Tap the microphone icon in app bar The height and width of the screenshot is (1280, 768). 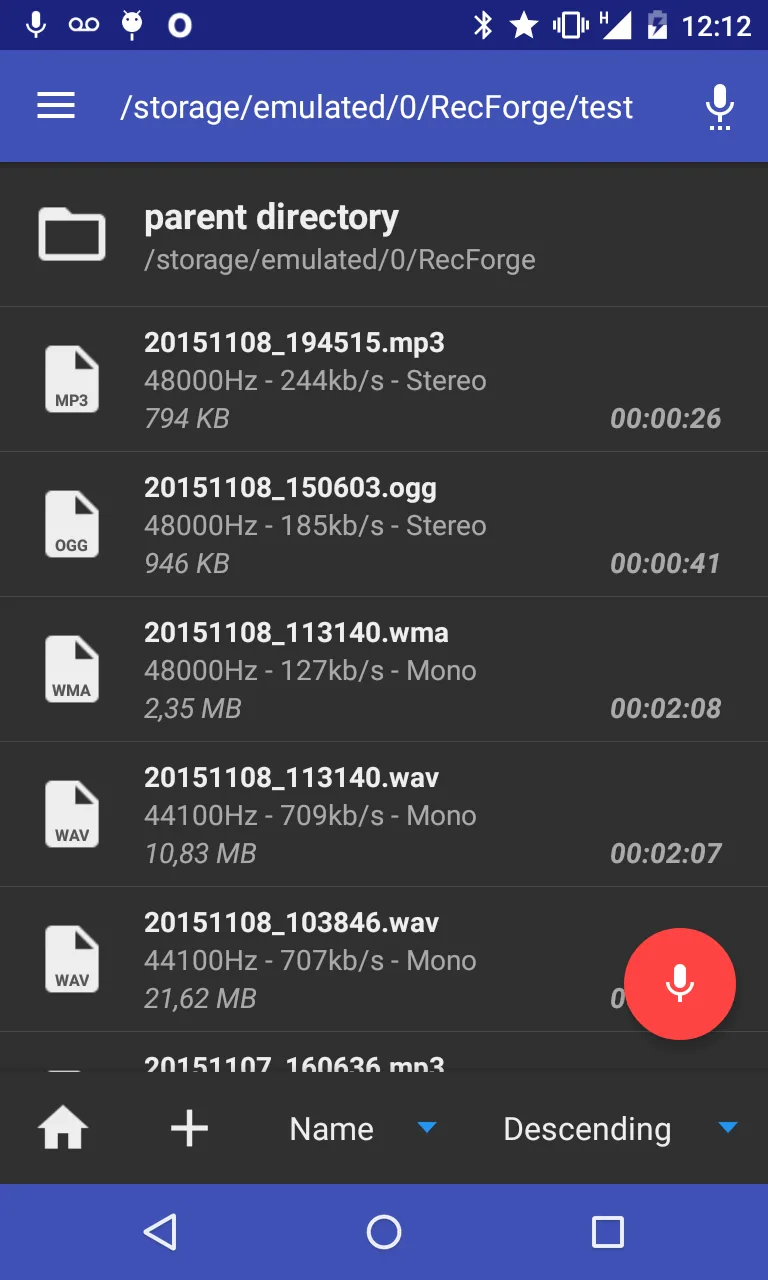coord(718,107)
